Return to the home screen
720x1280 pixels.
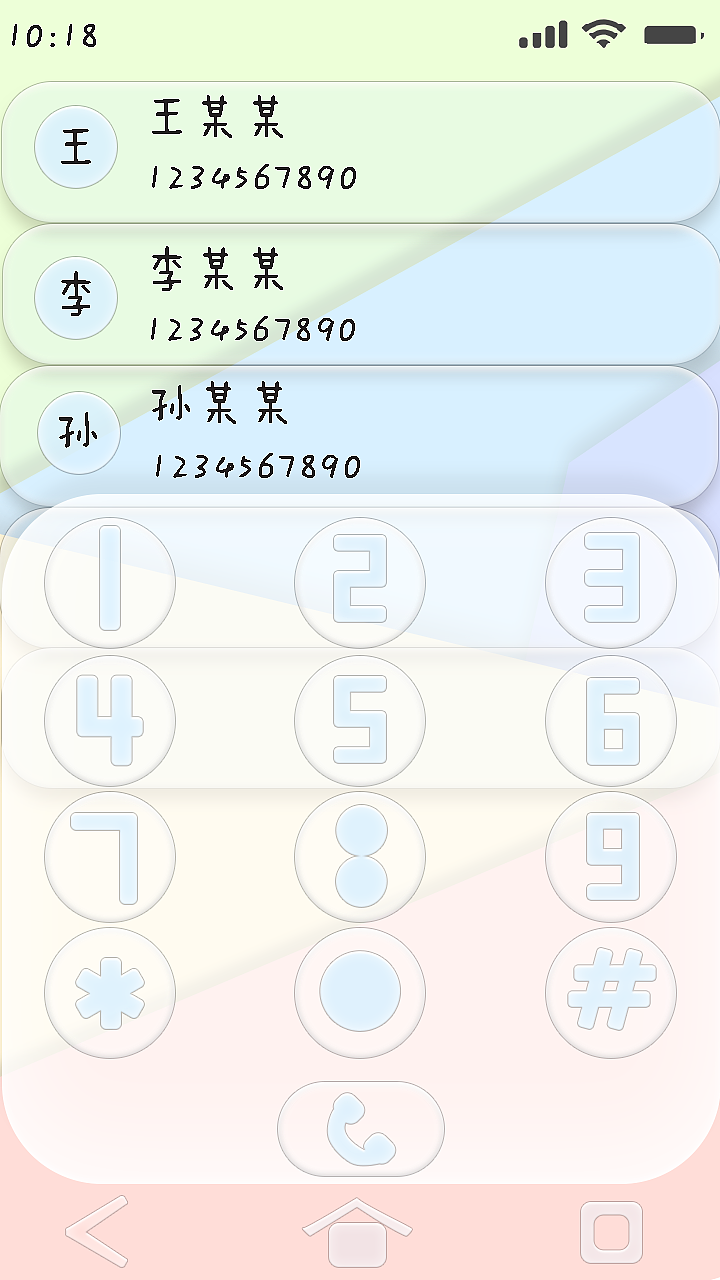click(x=358, y=1232)
